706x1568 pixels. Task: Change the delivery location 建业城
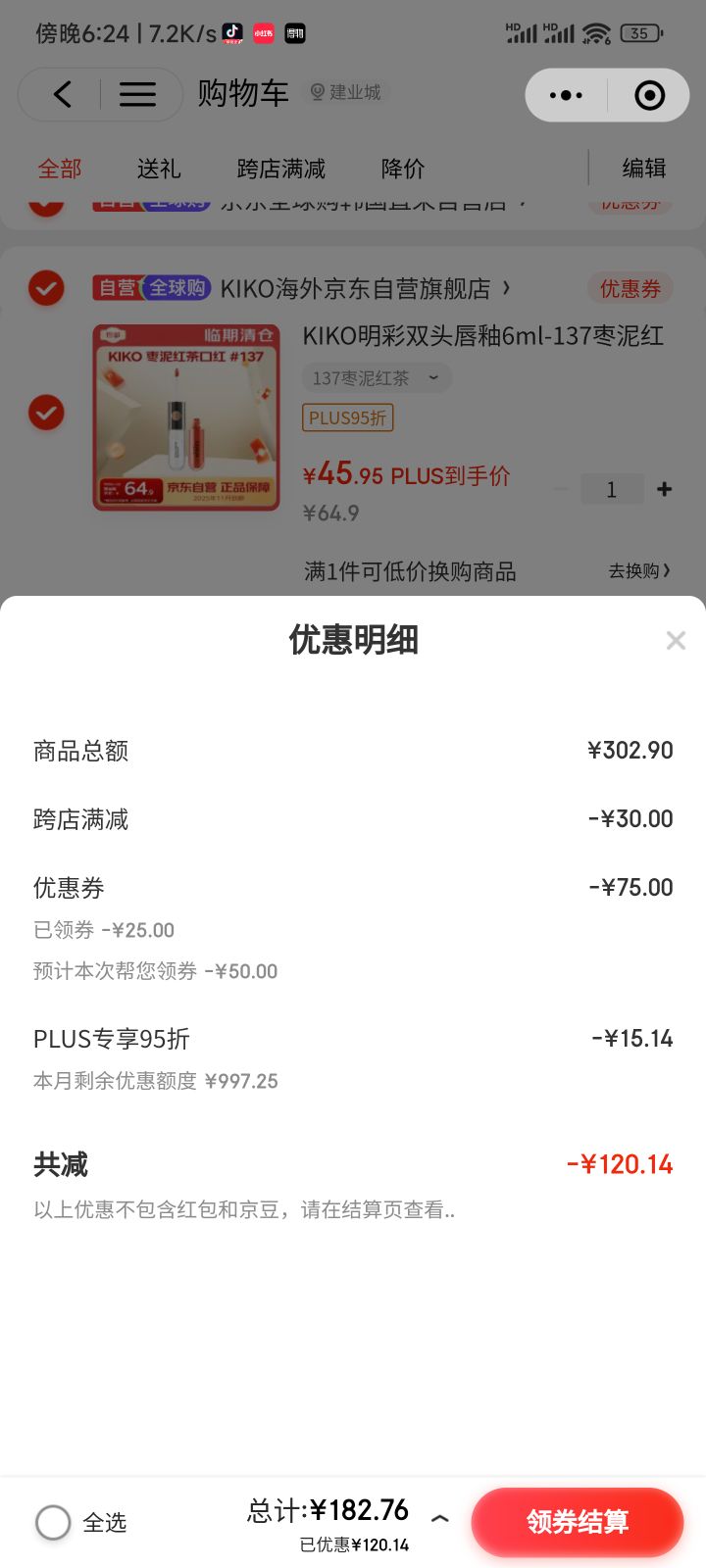tap(345, 92)
